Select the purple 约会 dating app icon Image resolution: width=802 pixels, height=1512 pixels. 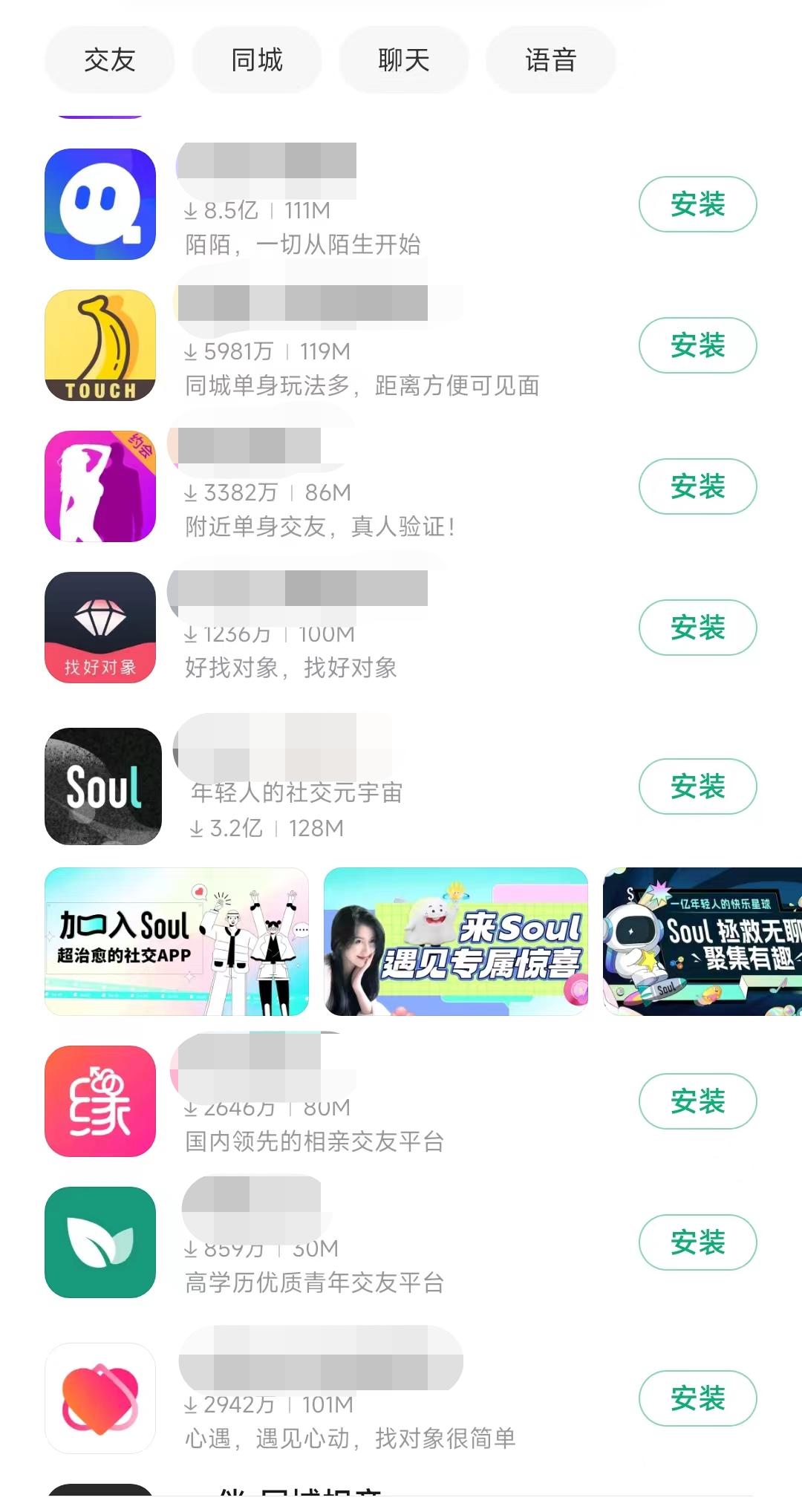pos(101,486)
